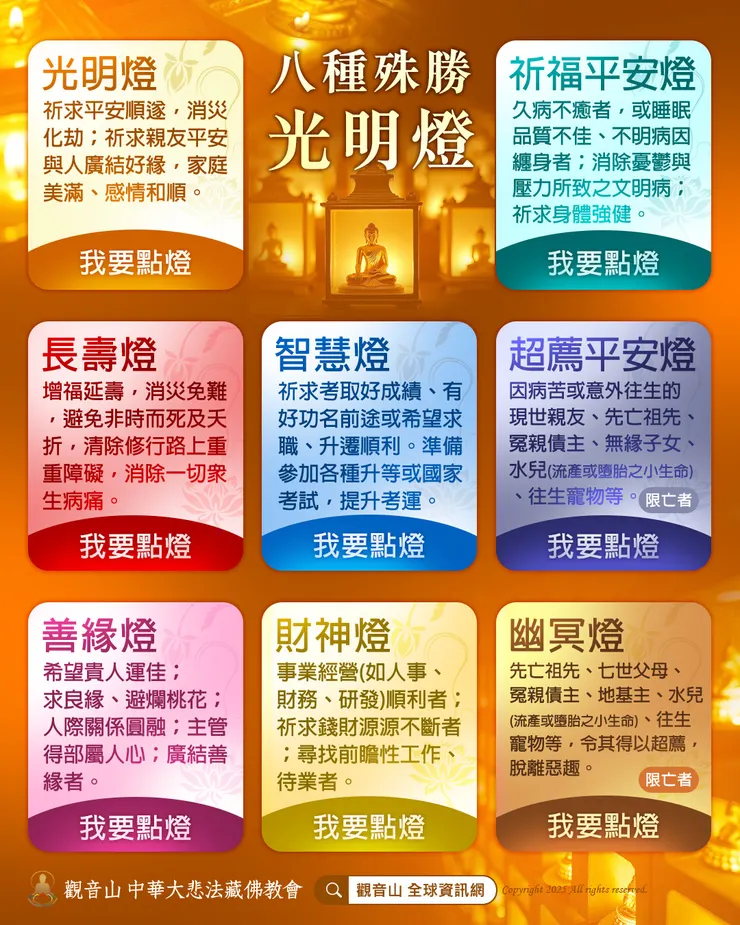The width and height of the screenshot is (740, 925).
Task: Click 我要點燈 on the 超薦平安燈 card
Action: [x=603, y=547]
